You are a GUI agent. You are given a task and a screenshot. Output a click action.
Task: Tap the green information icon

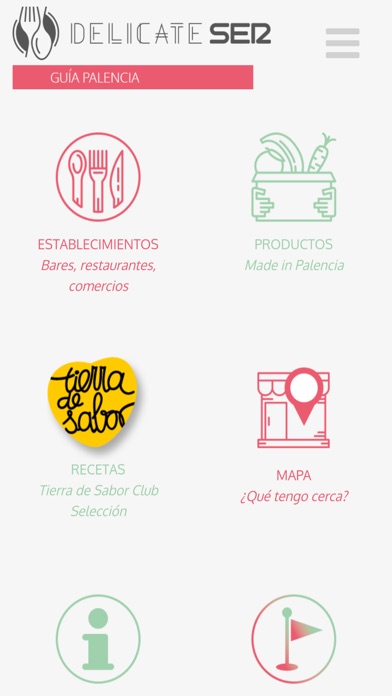(x=98, y=639)
